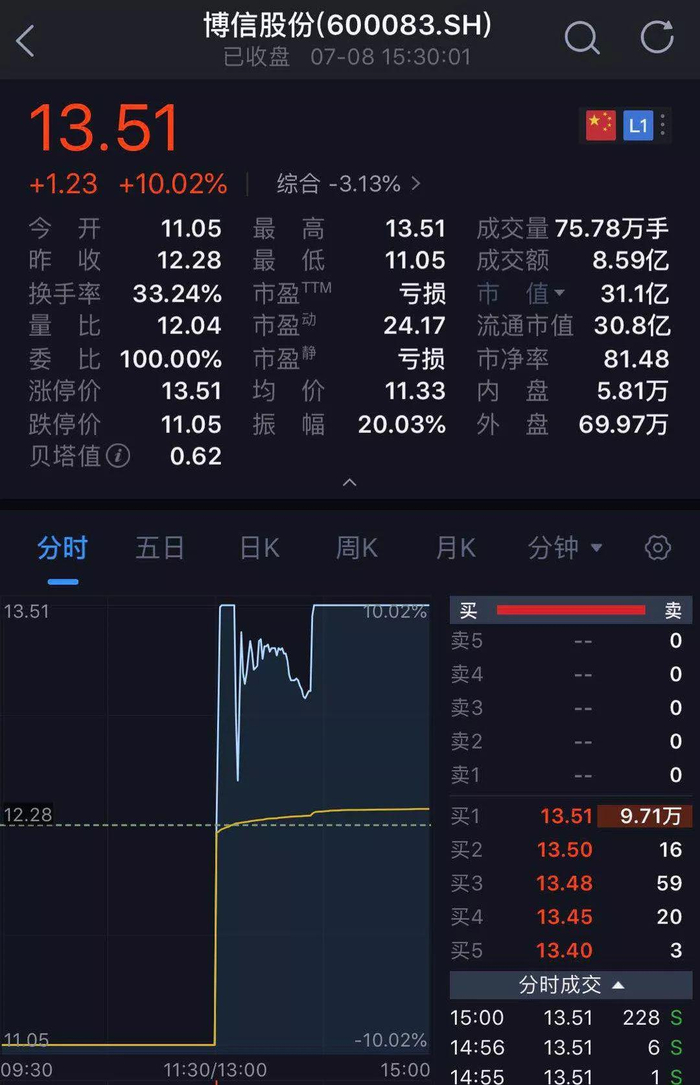700x1085 pixels.
Task: Show info about 贝塔值
Action: click(119, 456)
